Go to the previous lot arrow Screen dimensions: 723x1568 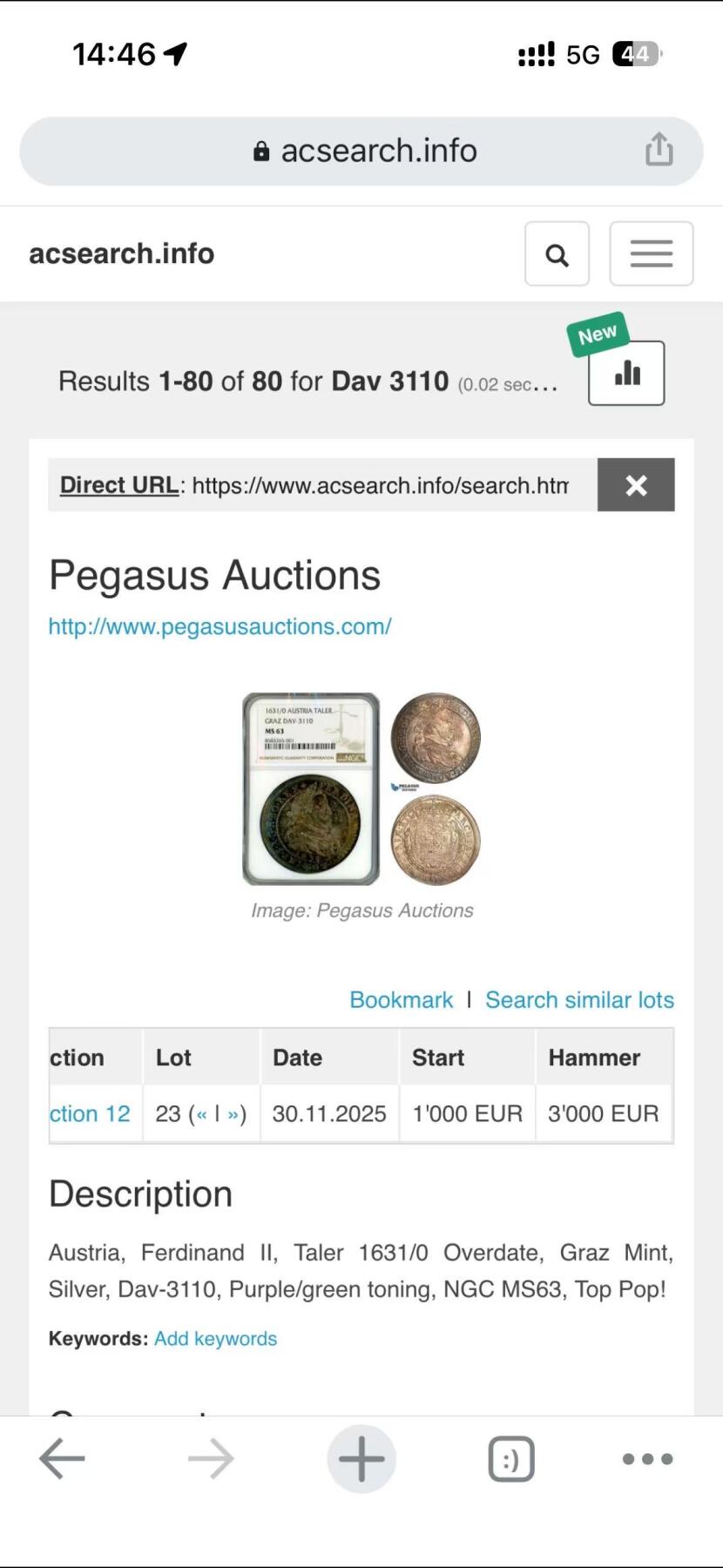[x=201, y=1114]
